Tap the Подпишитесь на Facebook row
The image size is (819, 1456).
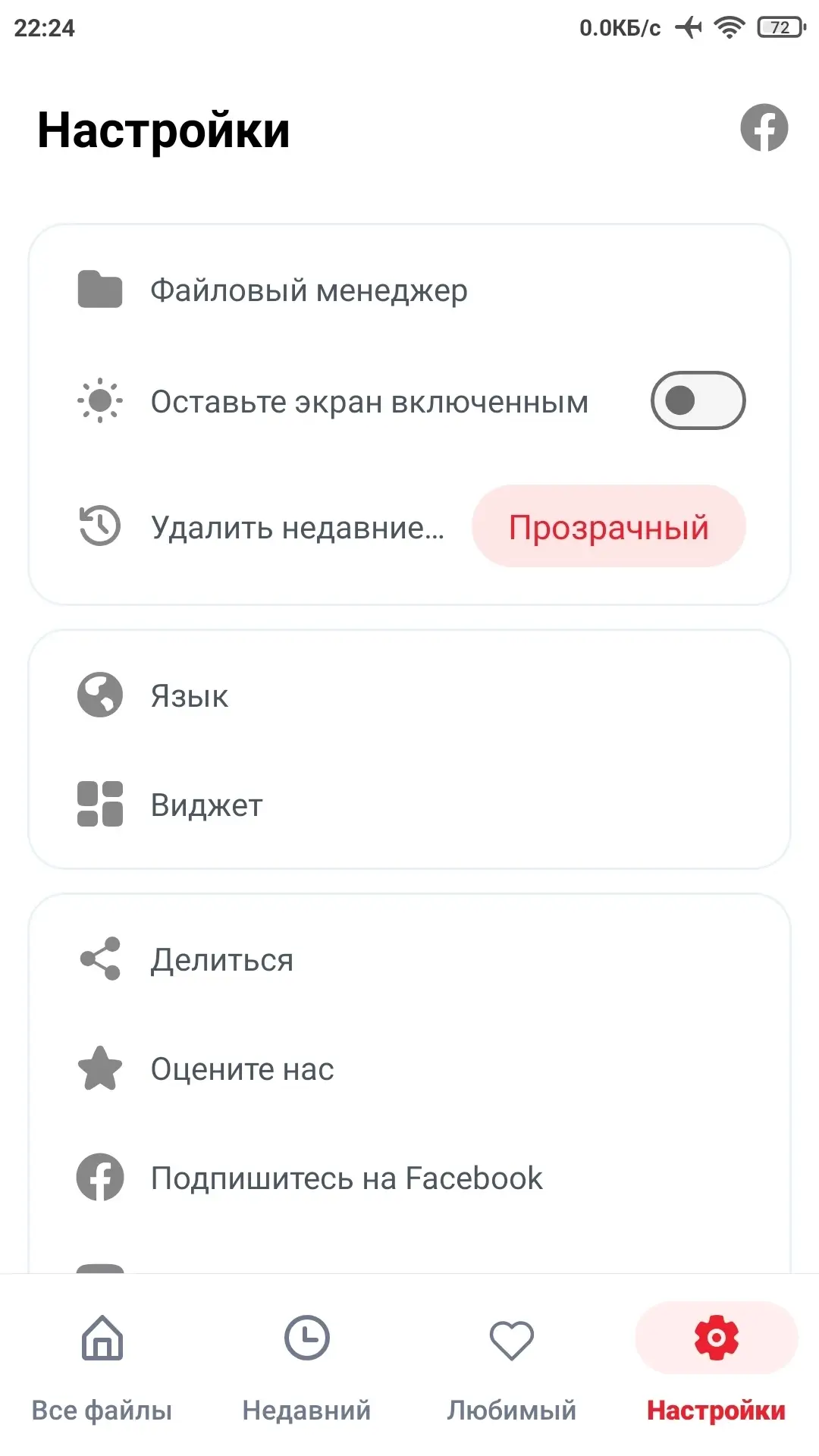coord(346,1178)
